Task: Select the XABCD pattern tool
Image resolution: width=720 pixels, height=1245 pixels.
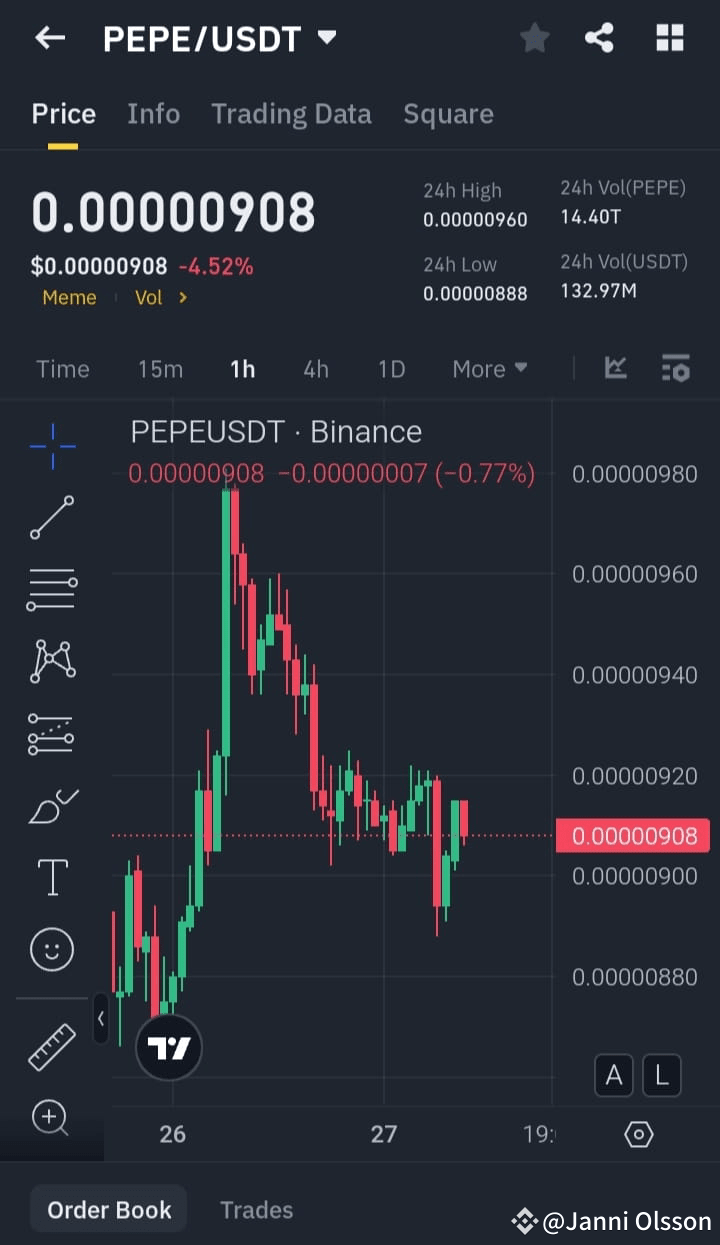Action: pyautogui.click(x=51, y=660)
